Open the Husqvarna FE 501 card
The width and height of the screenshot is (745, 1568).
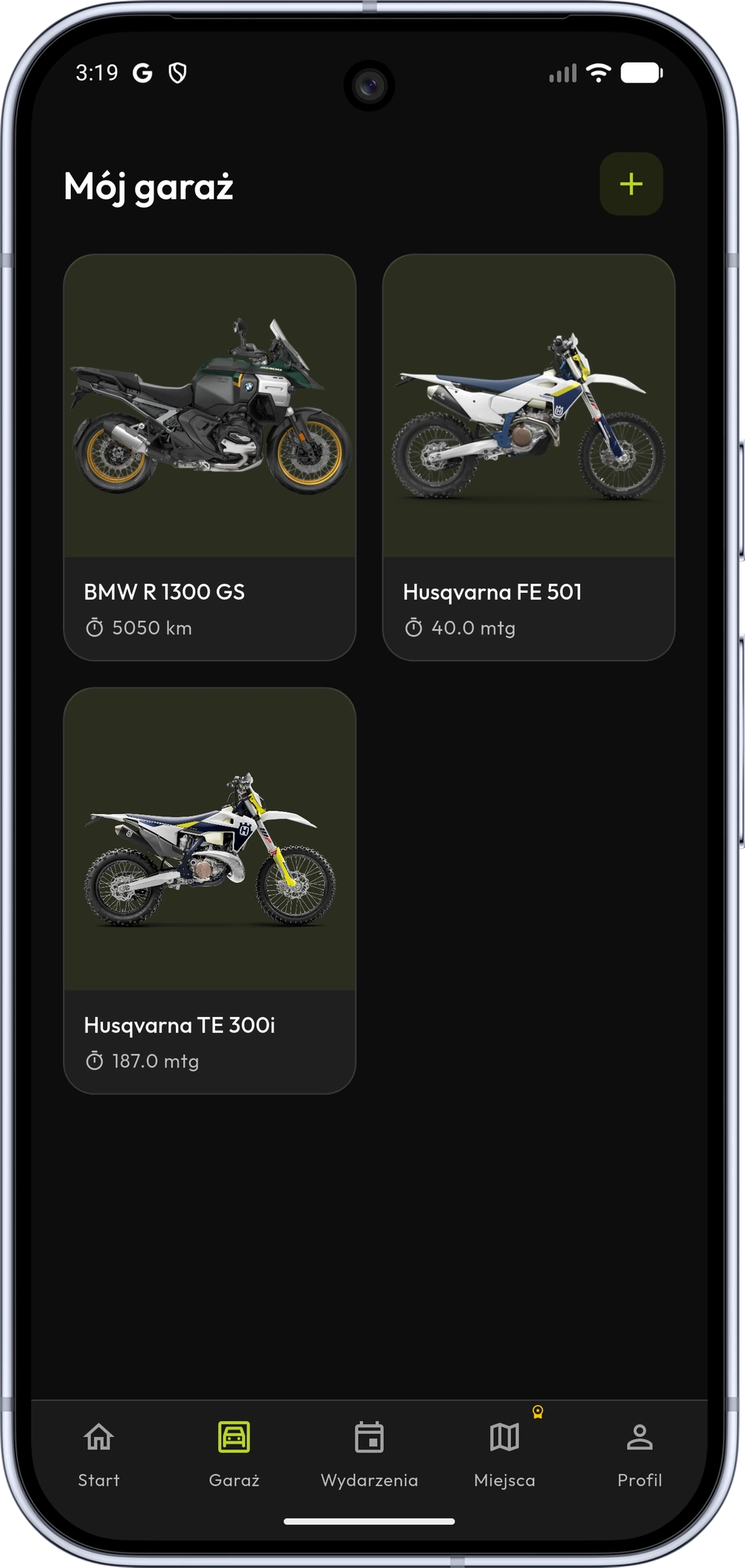529,457
